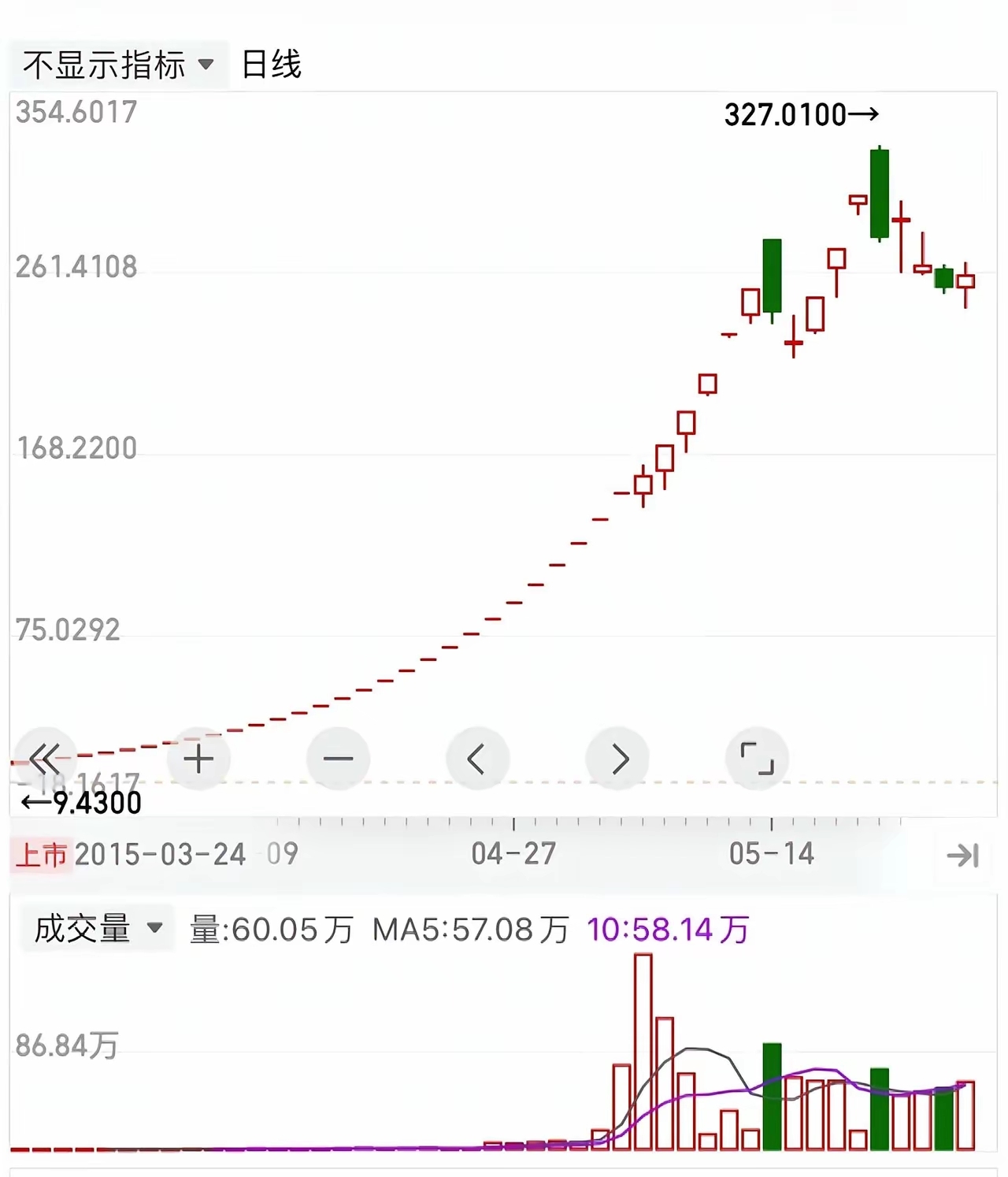Move chart right with the right arrow

618,759
